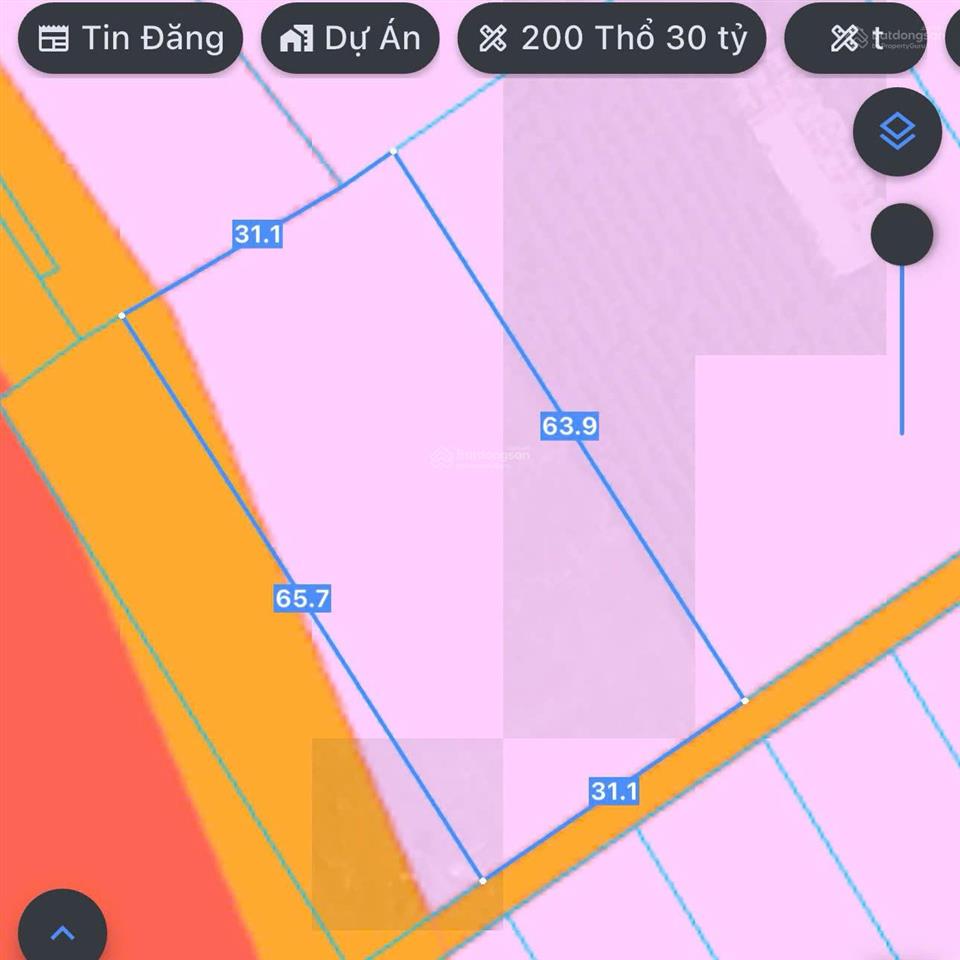Image resolution: width=960 pixels, height=960 pixels.
Task: Open the Tin Đăng listings chip
Action: pyautogui.click(x=130, y=39)
